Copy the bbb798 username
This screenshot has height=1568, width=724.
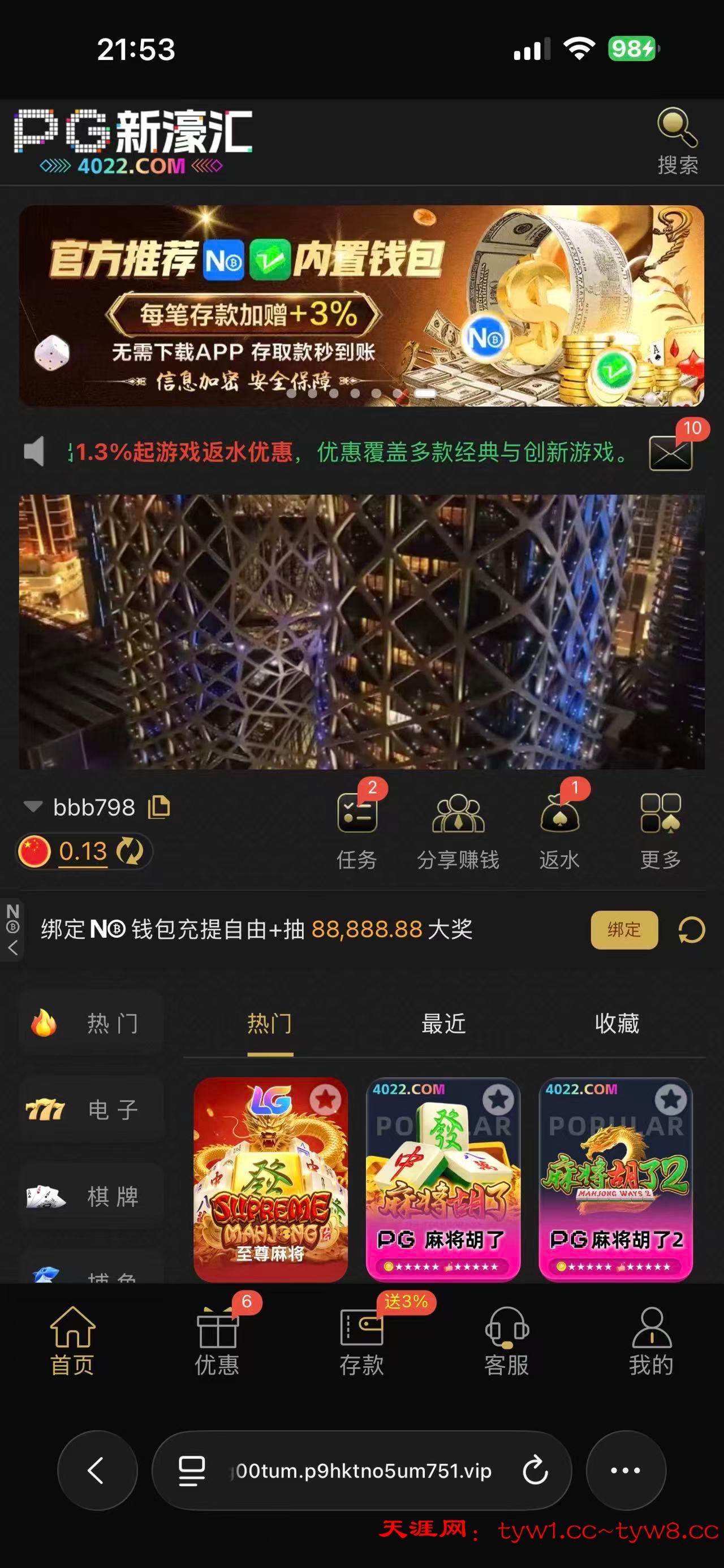click(160, 807)
